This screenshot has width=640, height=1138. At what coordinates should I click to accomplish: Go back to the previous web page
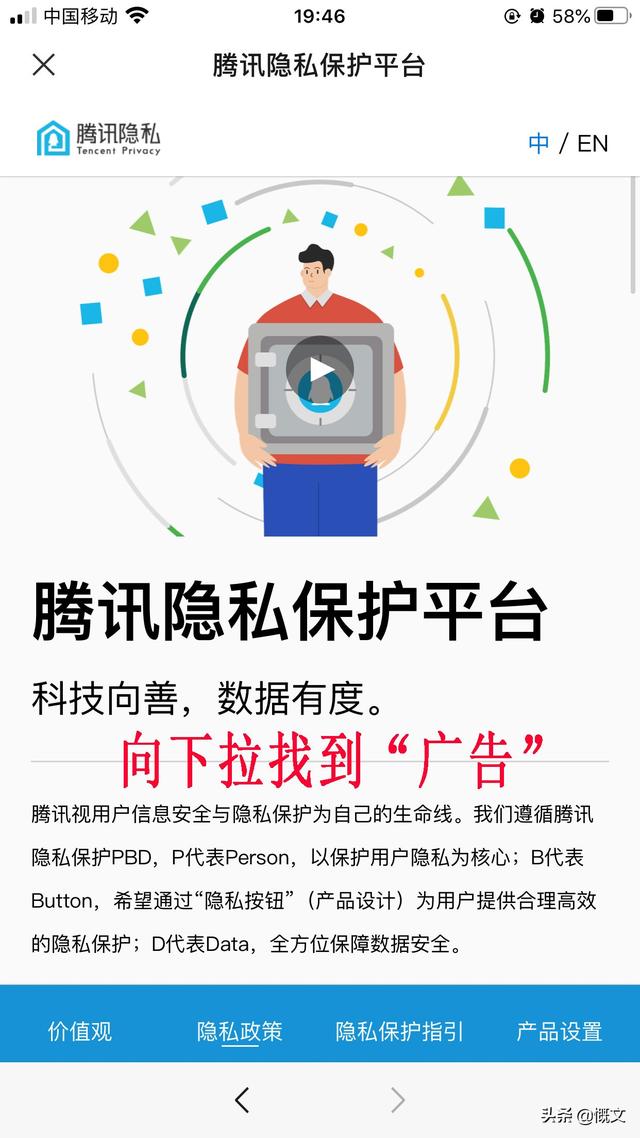[x=242, y=1100]
